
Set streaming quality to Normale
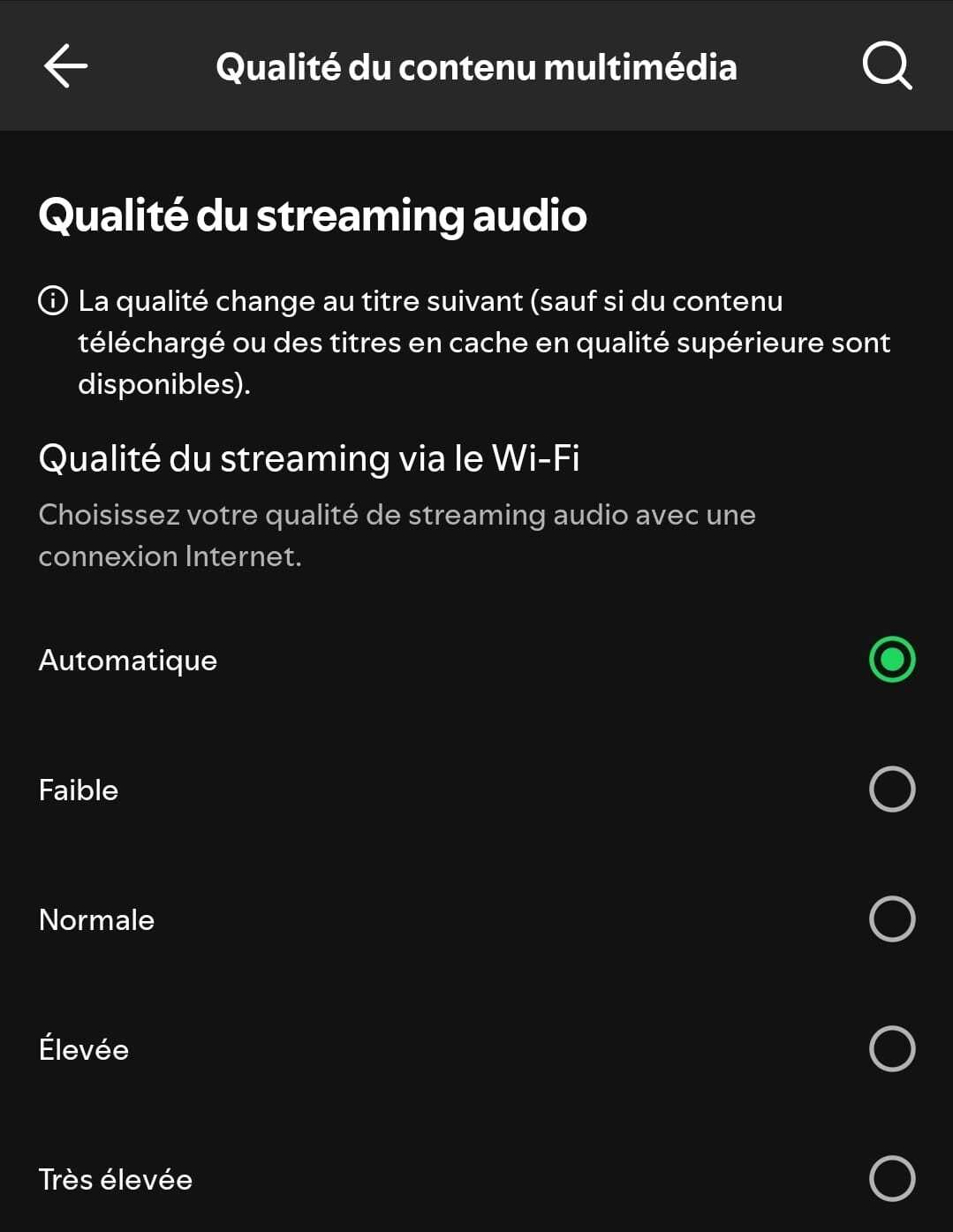coord(891,918)
